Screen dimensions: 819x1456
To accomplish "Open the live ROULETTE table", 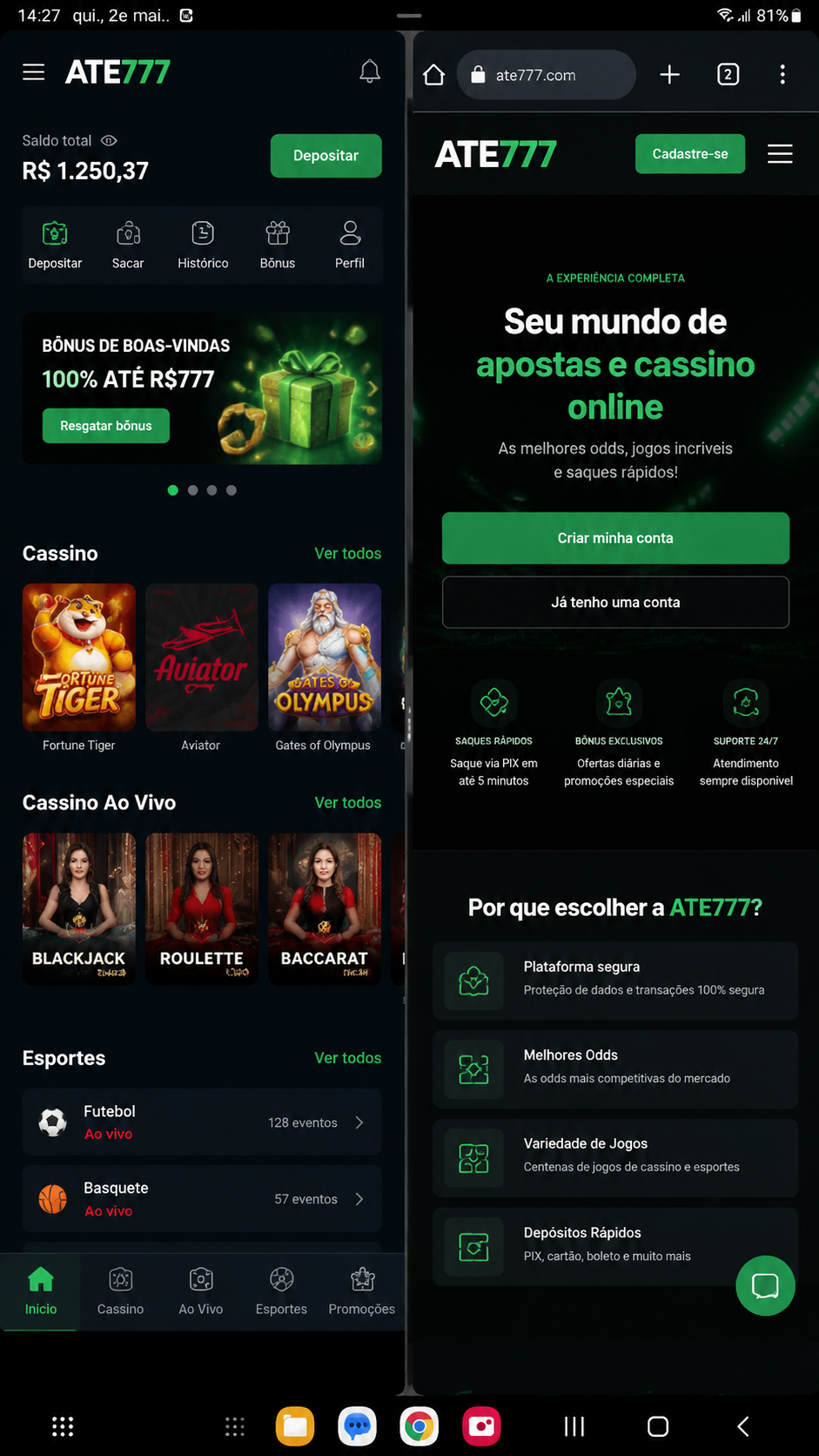I will click(x=202, y=909).
